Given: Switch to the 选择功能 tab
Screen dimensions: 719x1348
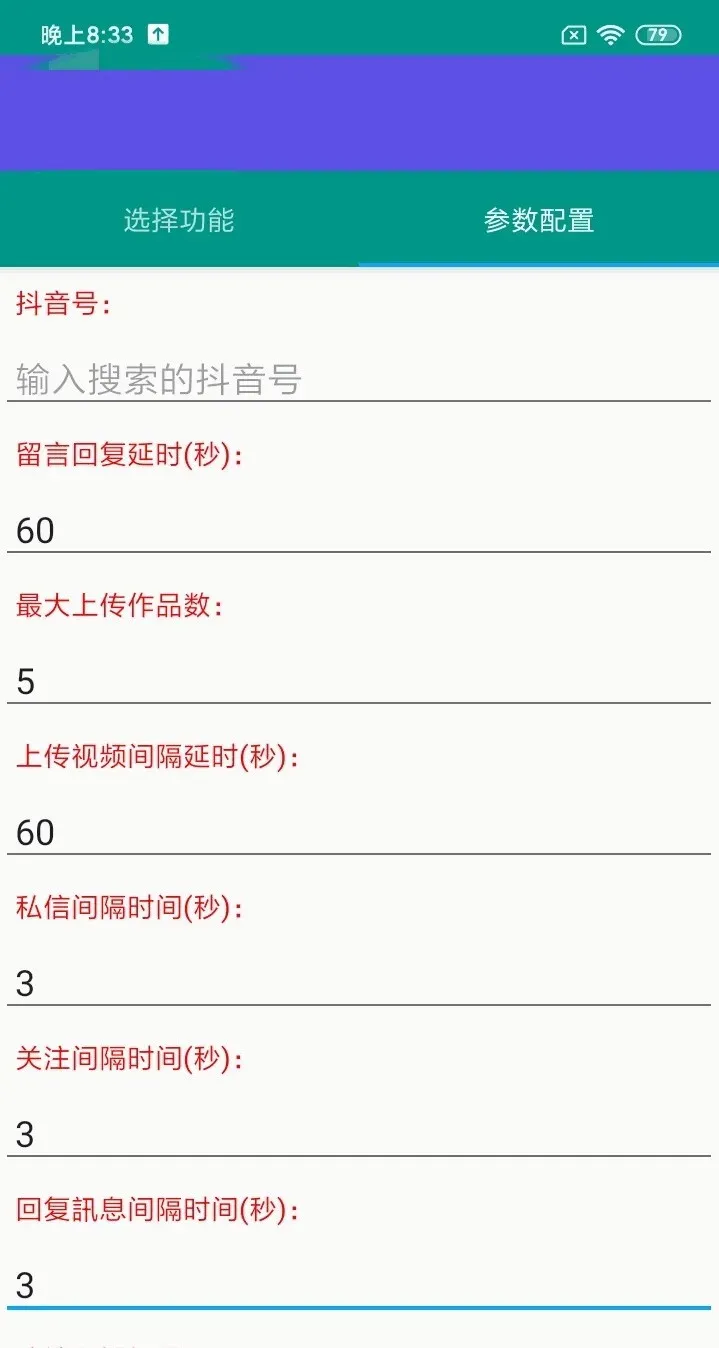Looking at the screenshot, I should (x=179, y=220).
